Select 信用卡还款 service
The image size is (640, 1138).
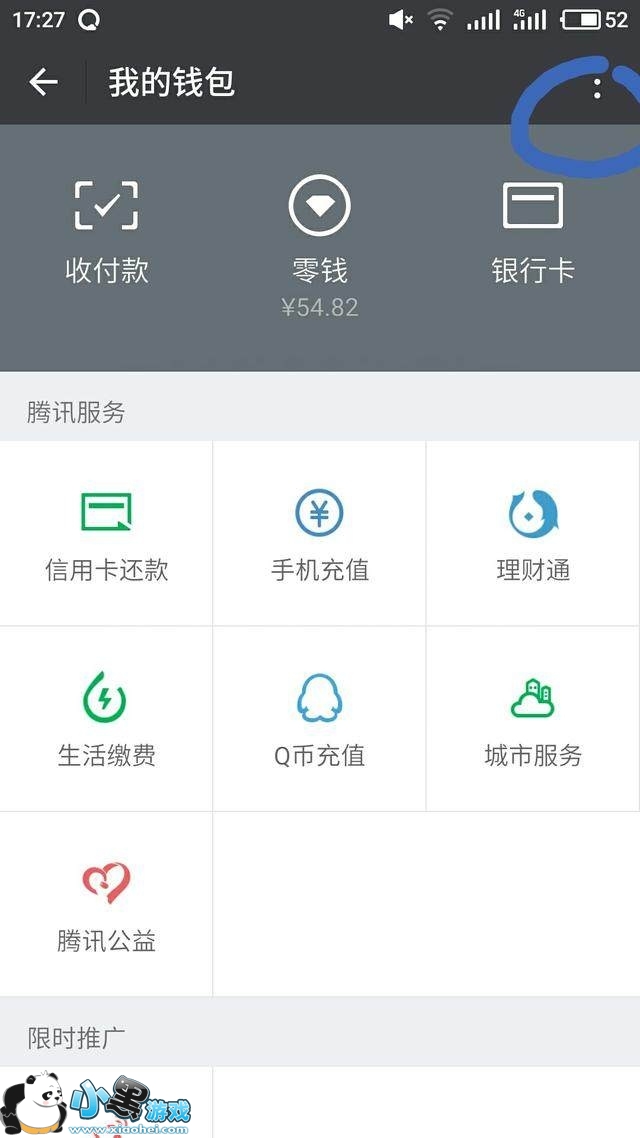(x=106, y=535)
